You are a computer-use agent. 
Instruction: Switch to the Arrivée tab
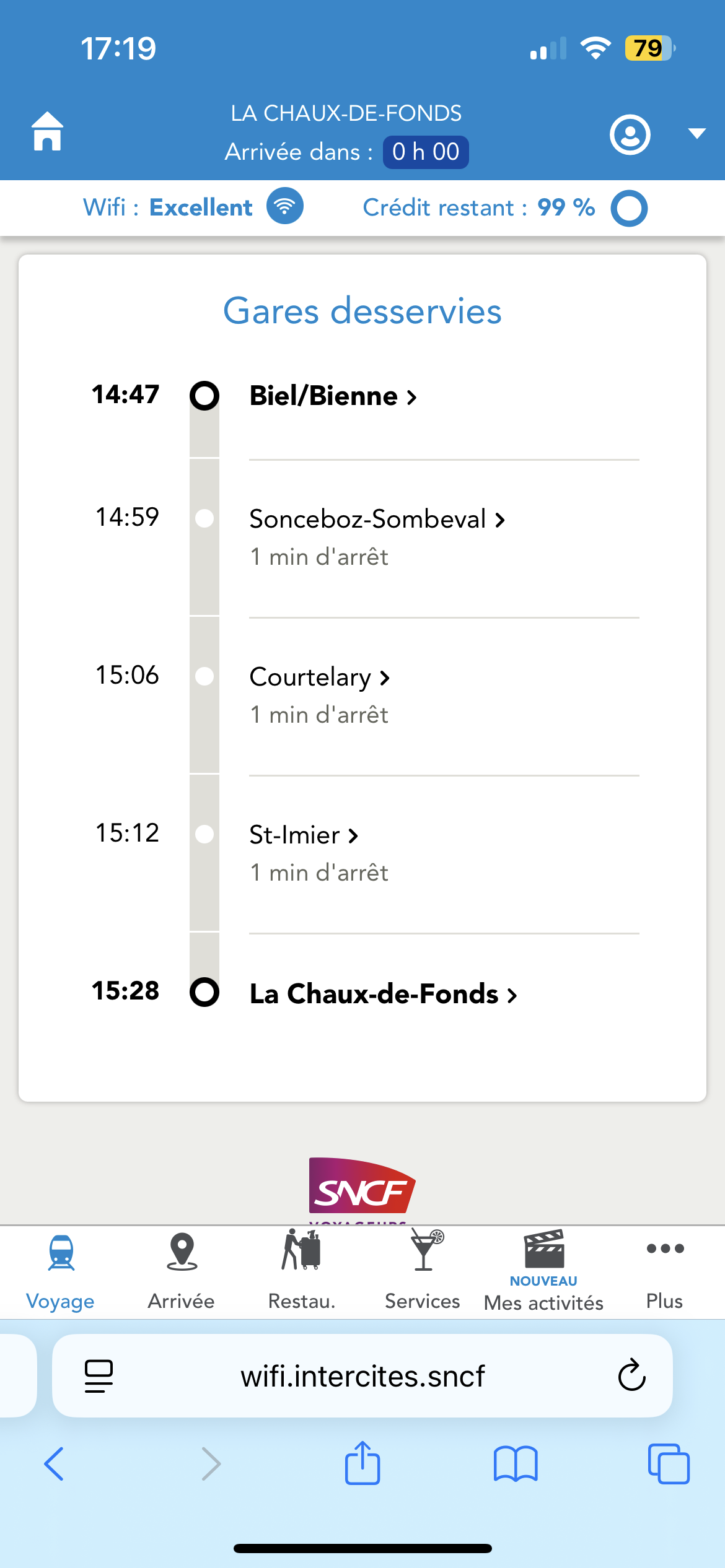[181, 1271]
